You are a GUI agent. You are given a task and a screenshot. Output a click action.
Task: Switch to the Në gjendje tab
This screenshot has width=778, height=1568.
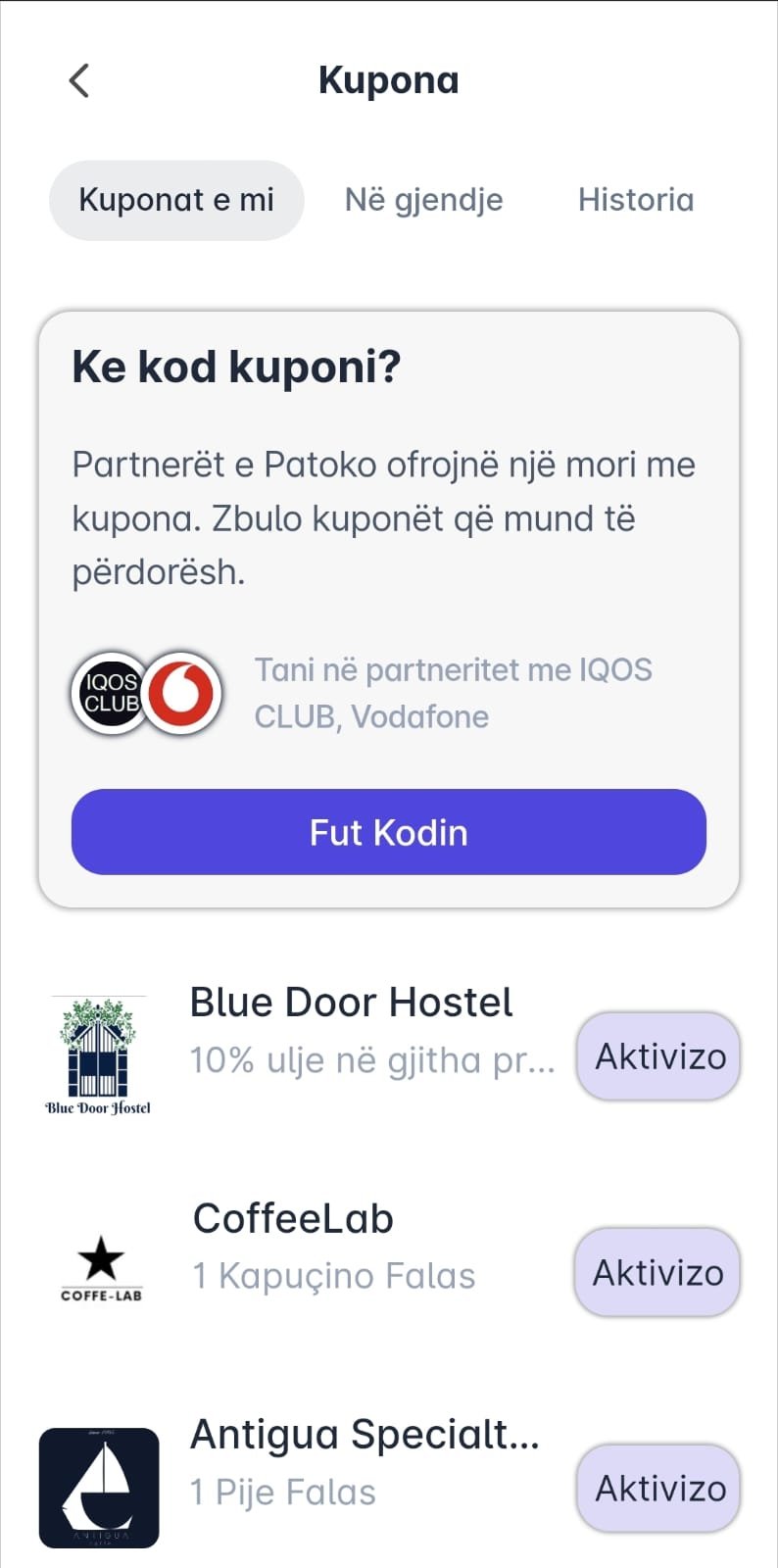[x=423, y=200]
